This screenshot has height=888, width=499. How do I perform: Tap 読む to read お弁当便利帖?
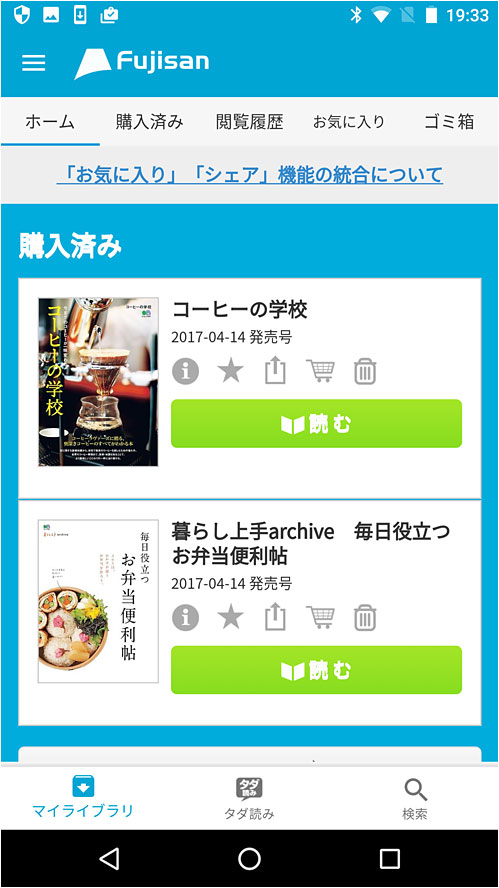[316, 670]
